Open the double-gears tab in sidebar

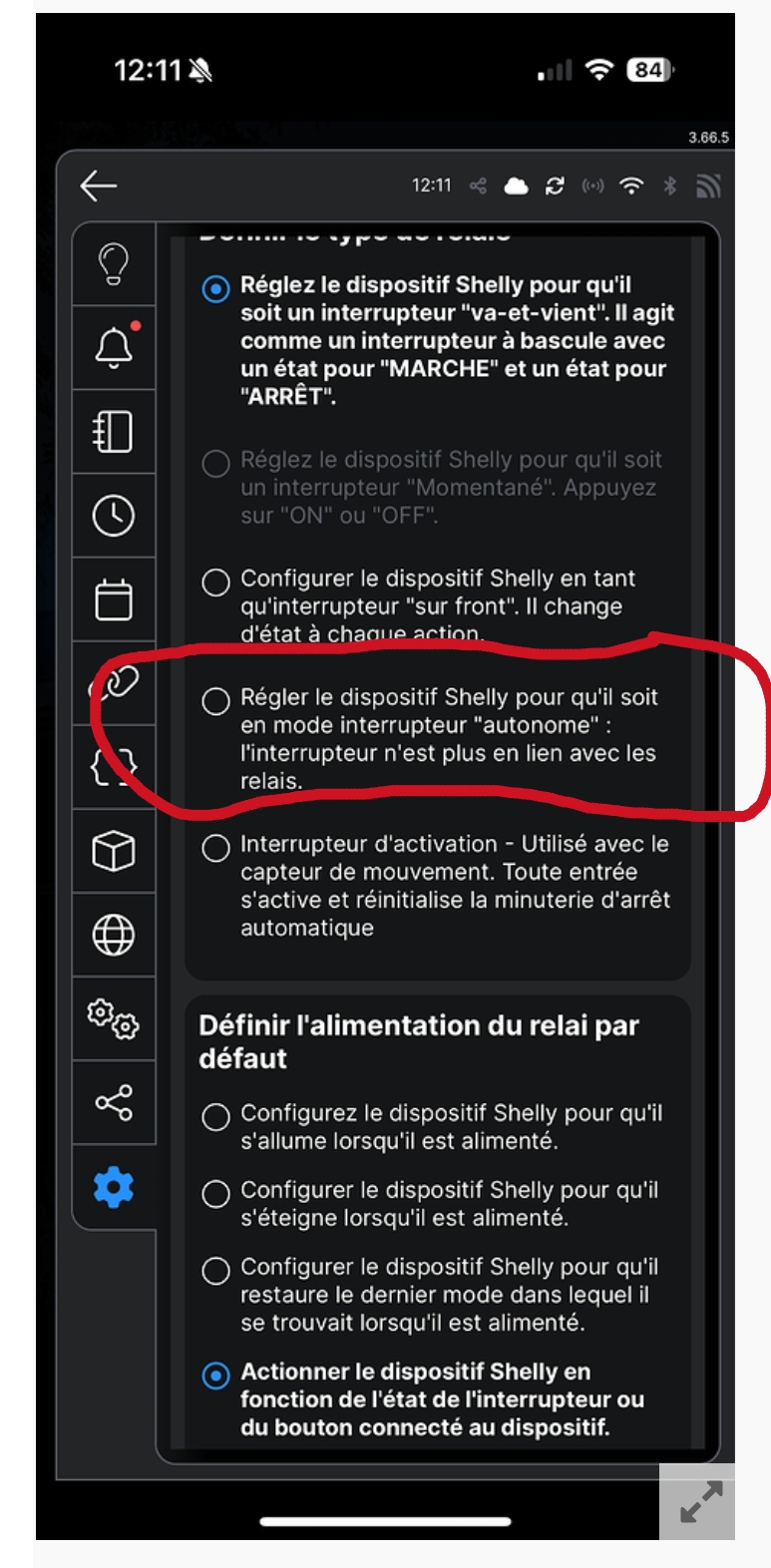(x=114, y=1018)
